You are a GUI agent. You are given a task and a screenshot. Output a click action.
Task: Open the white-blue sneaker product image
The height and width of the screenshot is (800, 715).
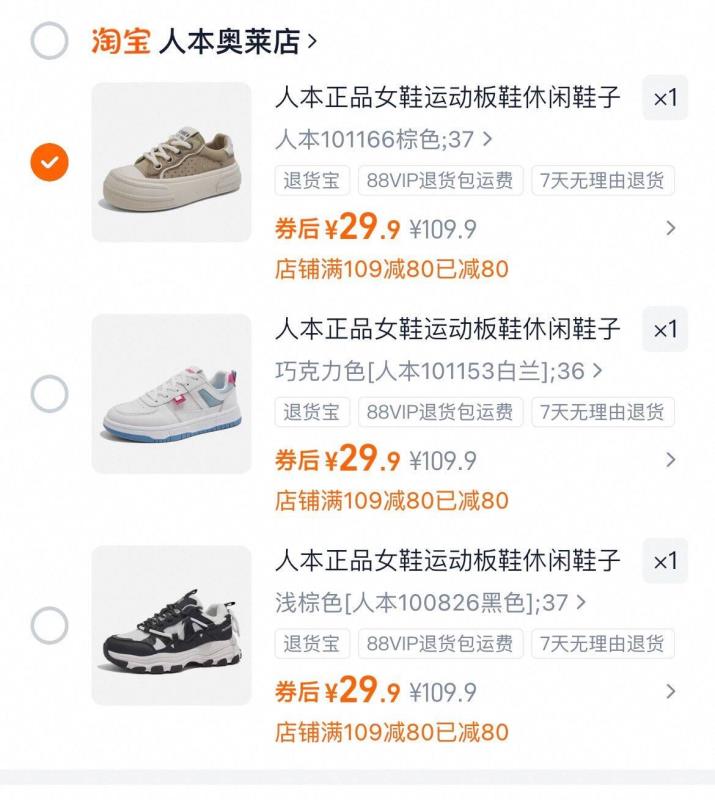(171, 394)
